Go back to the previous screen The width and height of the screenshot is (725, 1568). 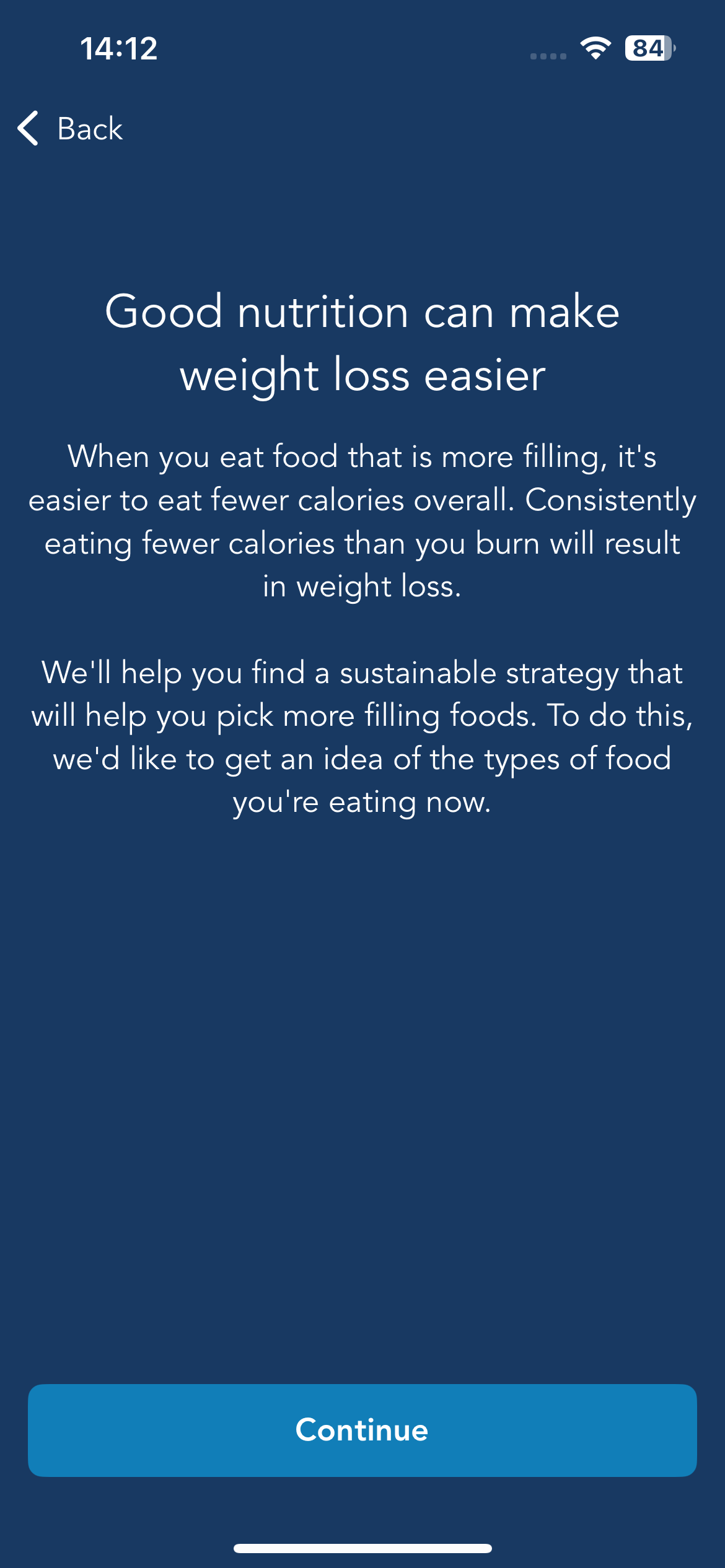[x=70, y=129]
